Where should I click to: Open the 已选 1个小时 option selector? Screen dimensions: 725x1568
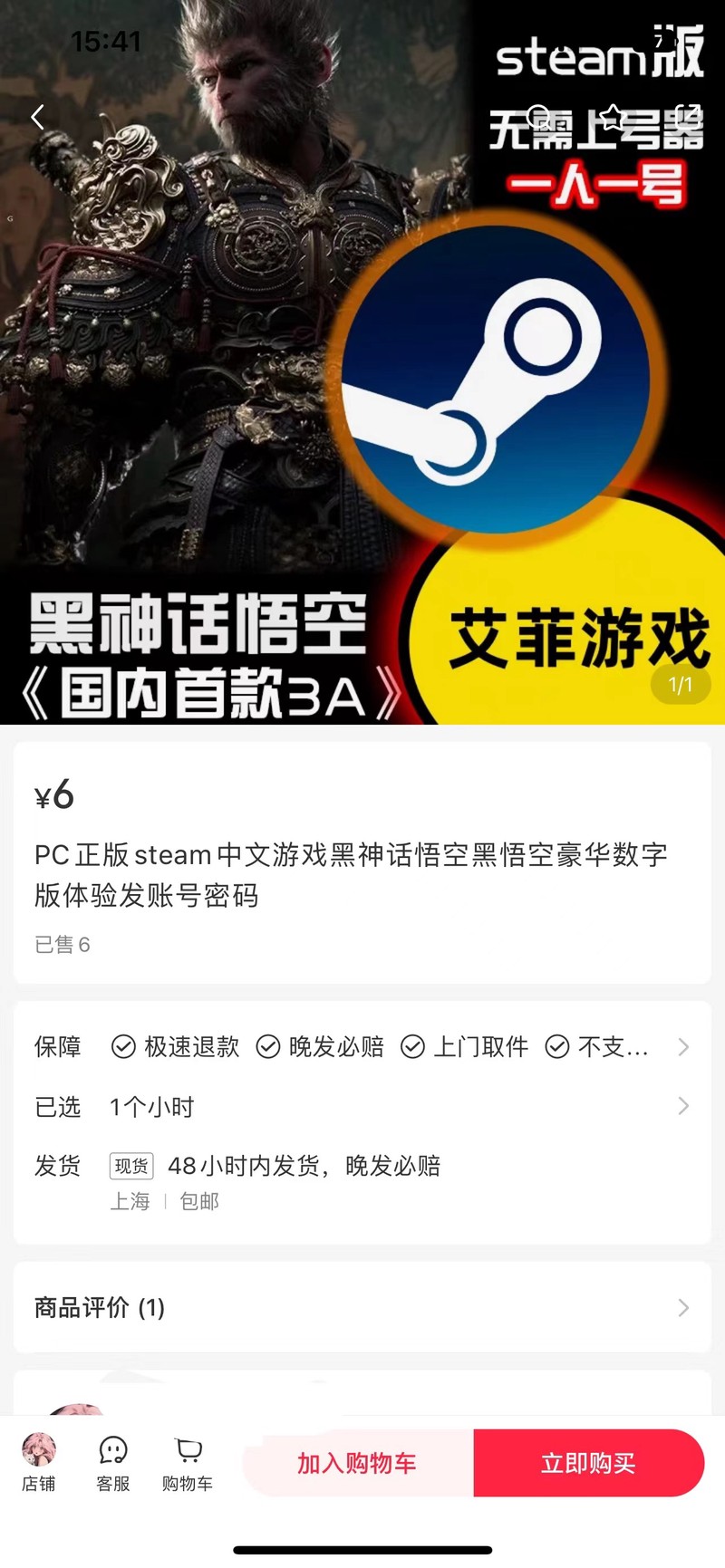click(362, 1107)
